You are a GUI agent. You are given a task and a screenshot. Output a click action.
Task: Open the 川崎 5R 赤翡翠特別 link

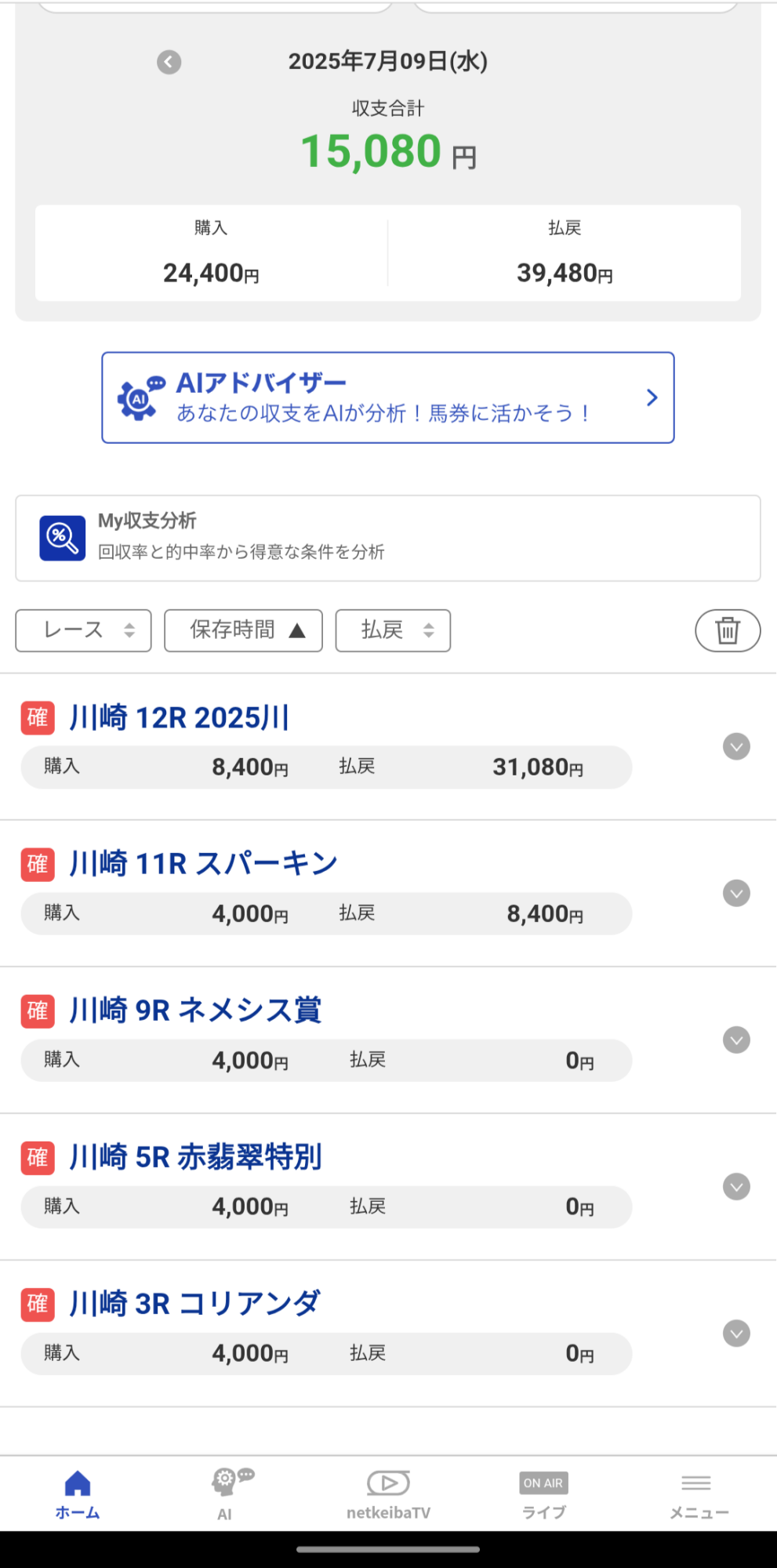pyautogui.click(x=195, y=1157)
